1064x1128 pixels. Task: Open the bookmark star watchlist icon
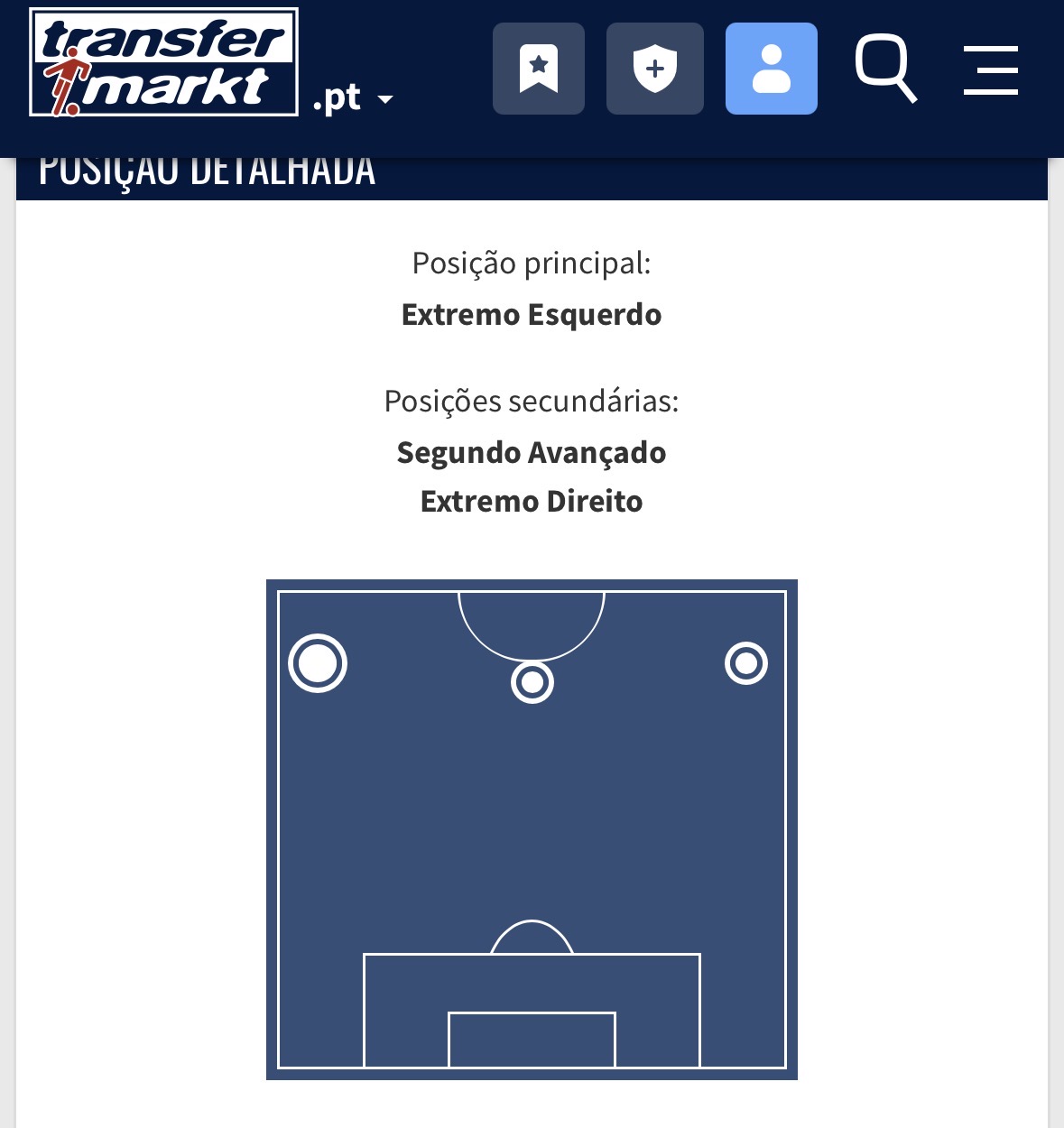(539, 69)
